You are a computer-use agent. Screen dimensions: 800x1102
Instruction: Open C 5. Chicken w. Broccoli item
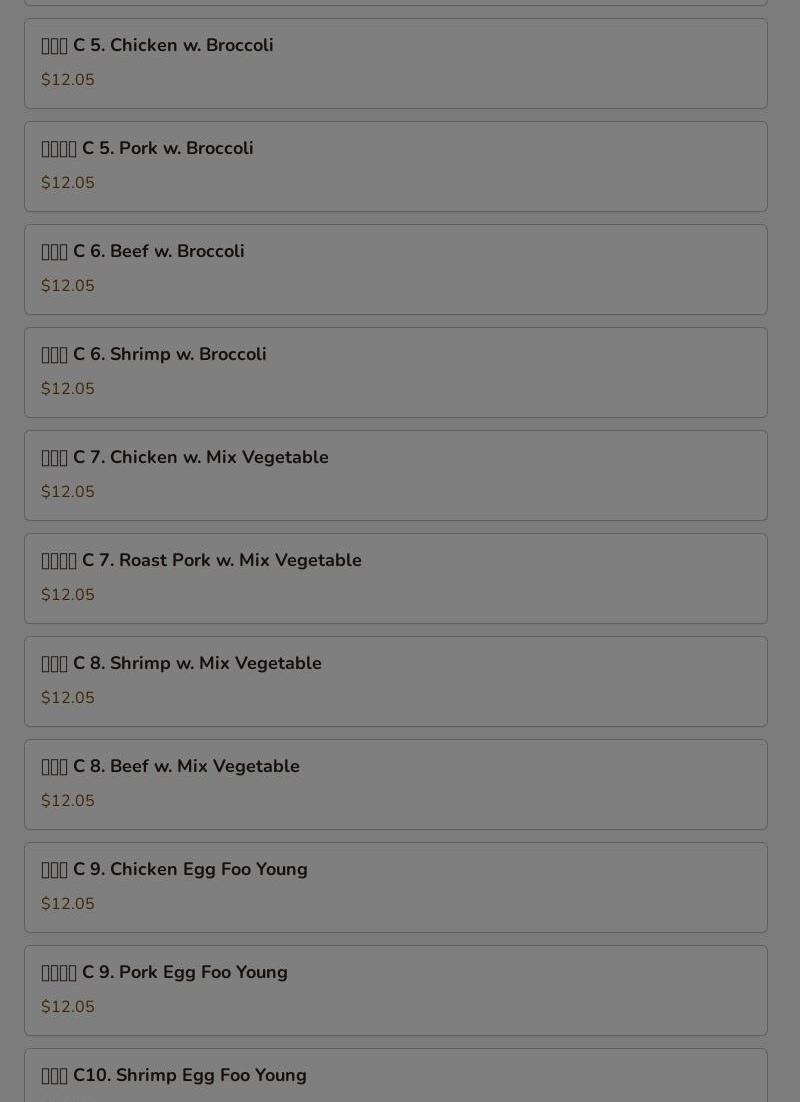[x=395, y=63]
